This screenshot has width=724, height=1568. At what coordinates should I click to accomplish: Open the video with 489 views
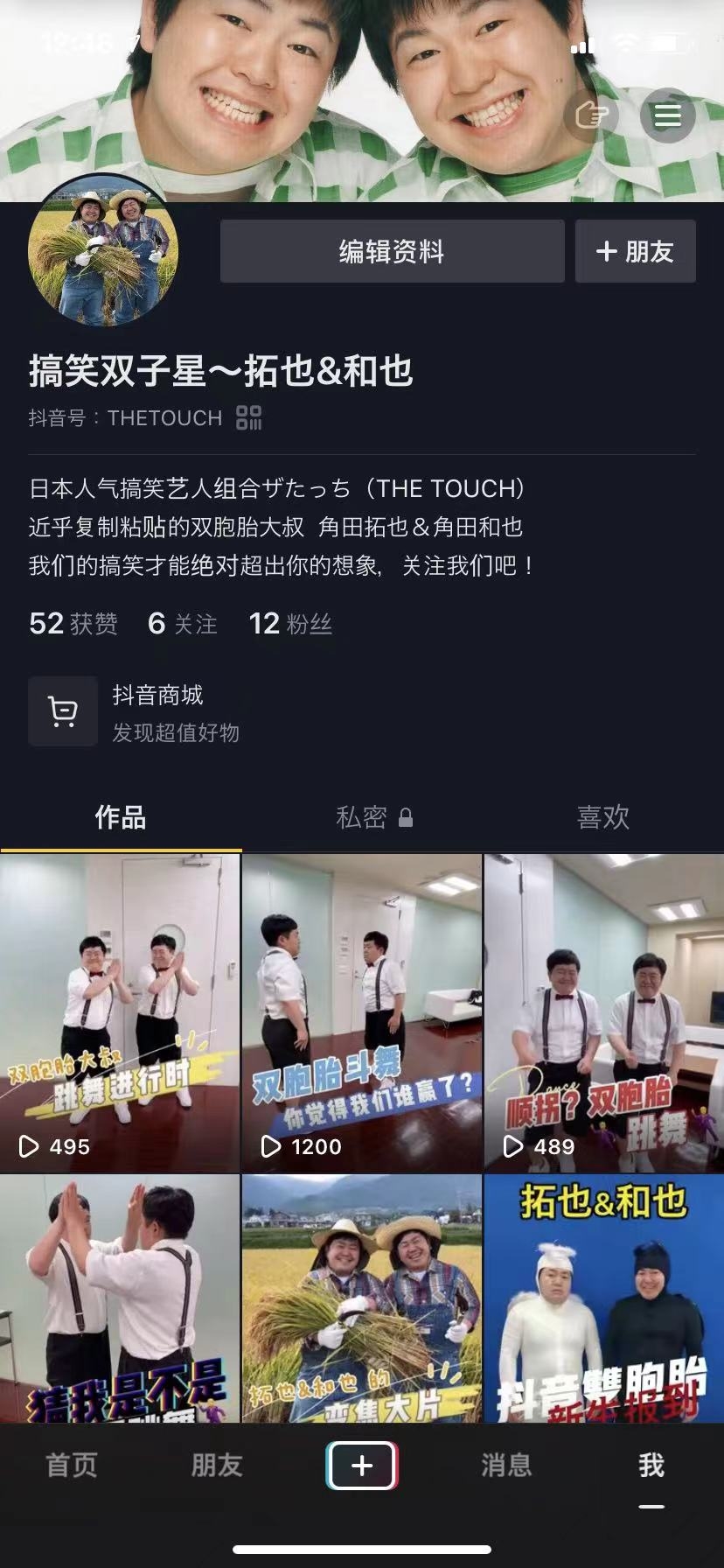pos(604,1013)
